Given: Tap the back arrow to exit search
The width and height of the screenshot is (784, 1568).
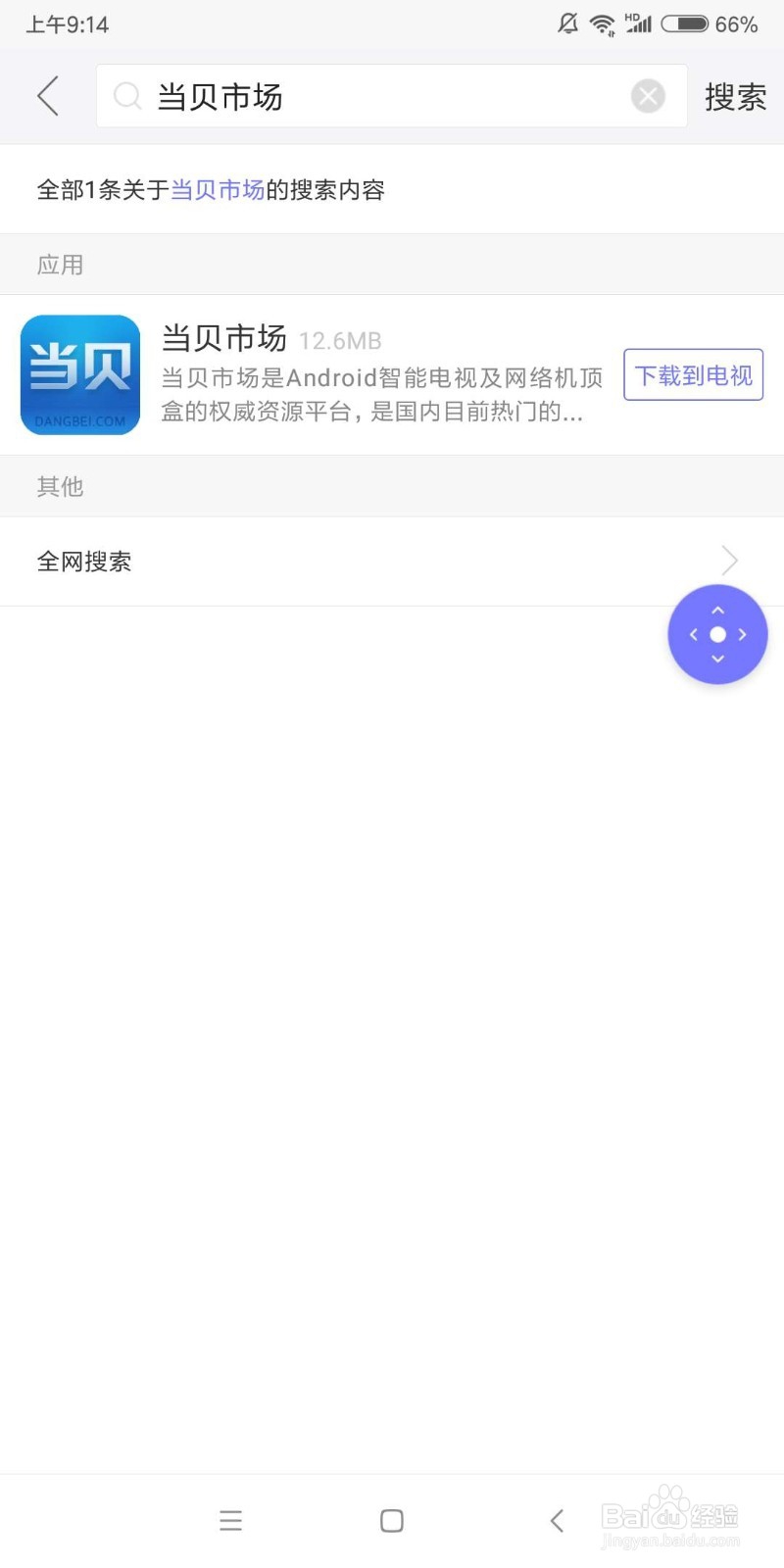Looking at the screenshot, I should 47,96.
